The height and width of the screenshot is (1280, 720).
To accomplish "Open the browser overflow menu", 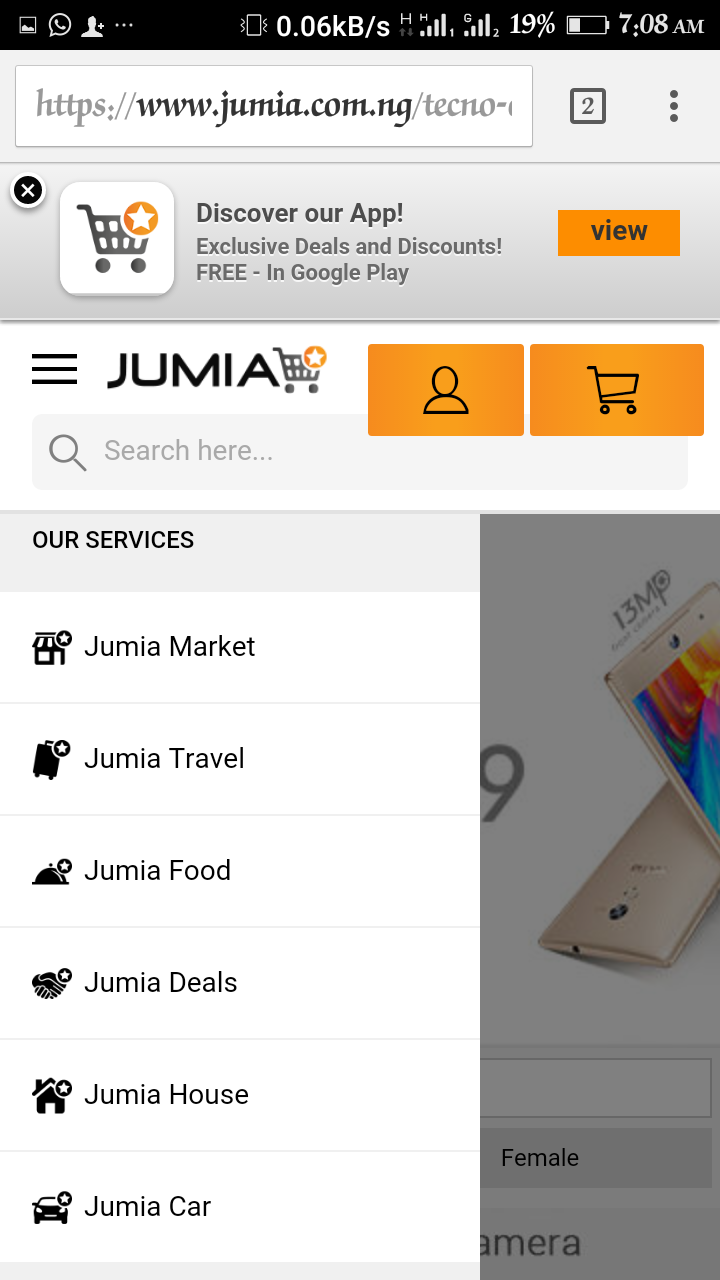I will 674,106.
